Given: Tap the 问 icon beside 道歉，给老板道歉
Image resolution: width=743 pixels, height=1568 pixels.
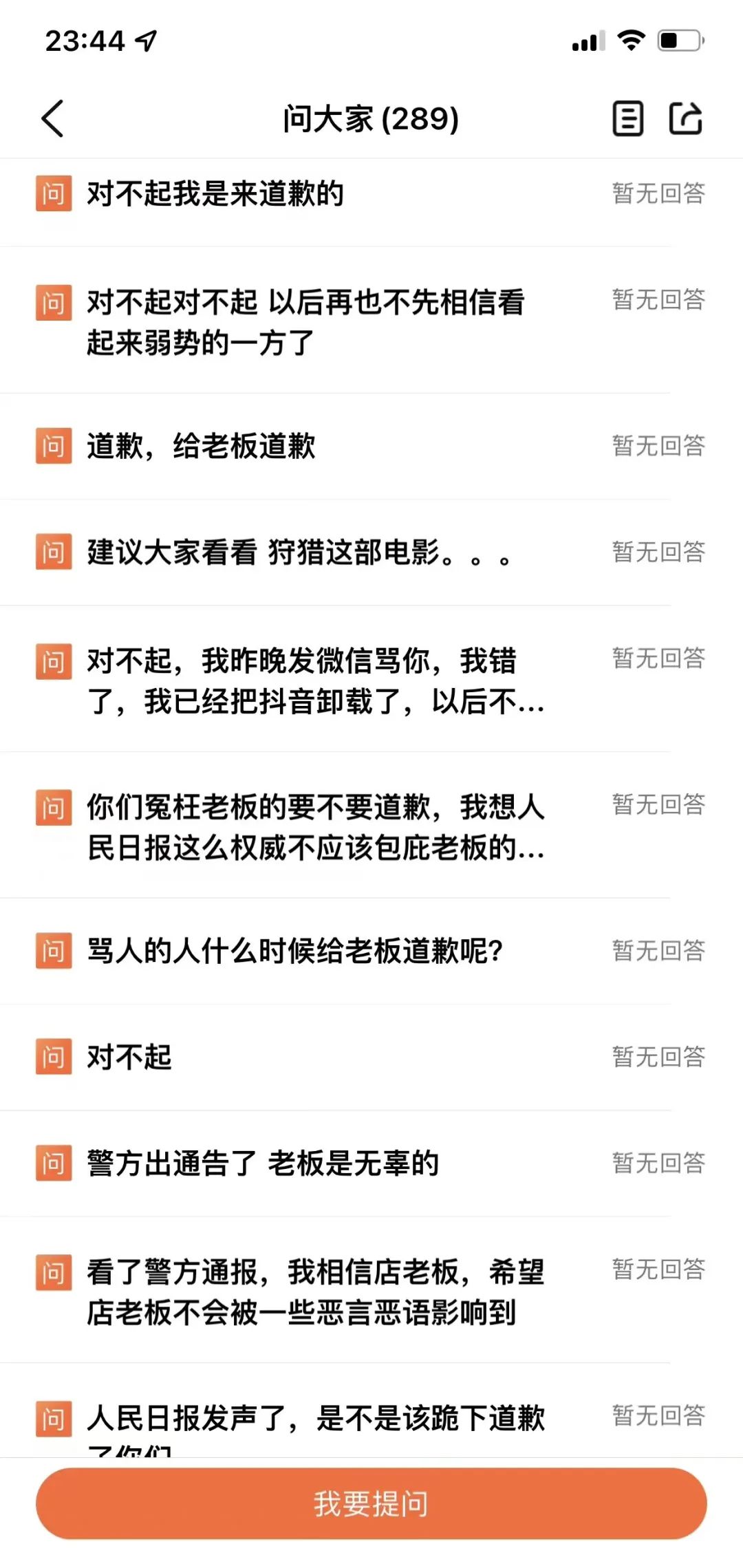Looking at the screenshot, I should coord(53,446).
